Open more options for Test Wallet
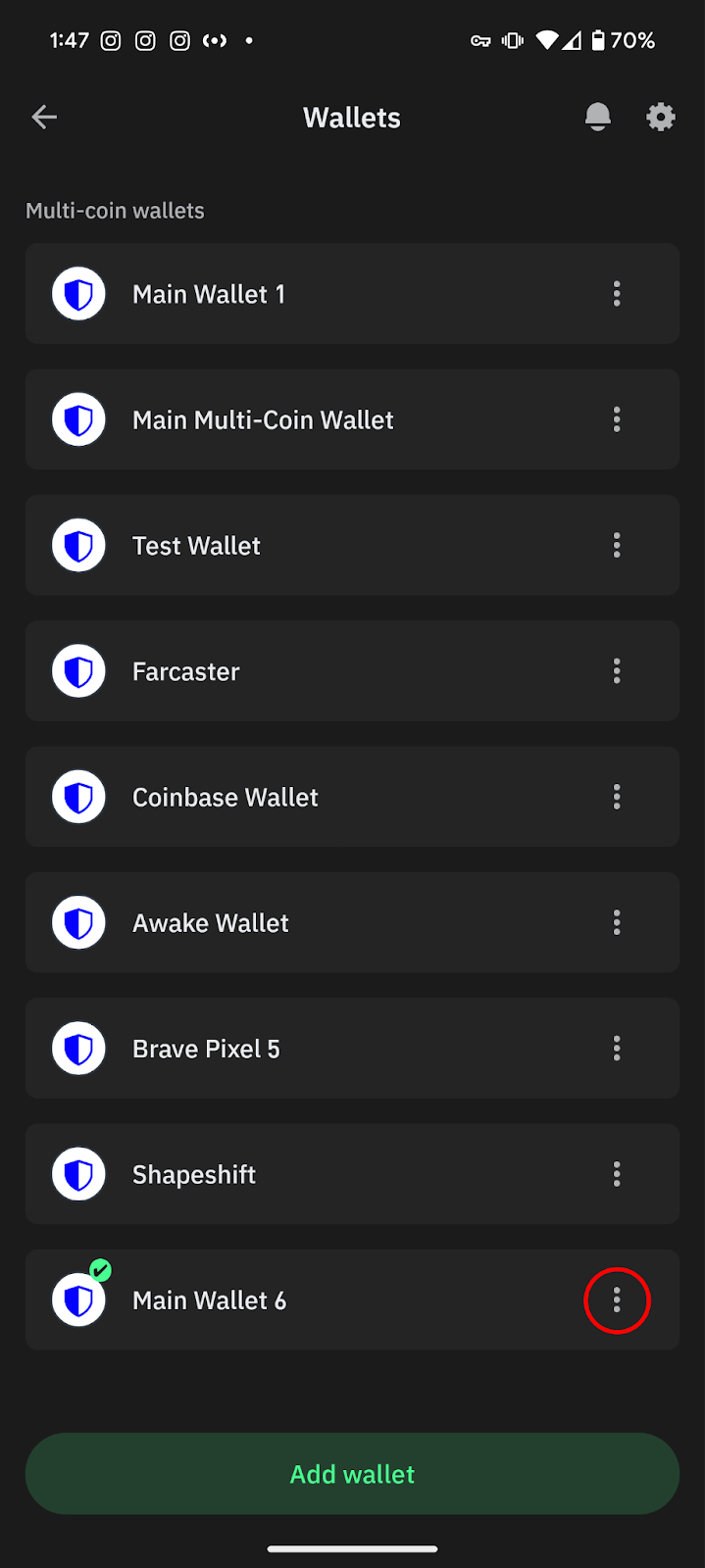Viewport: 705px width, 1568px height. (x=617, y=545)
